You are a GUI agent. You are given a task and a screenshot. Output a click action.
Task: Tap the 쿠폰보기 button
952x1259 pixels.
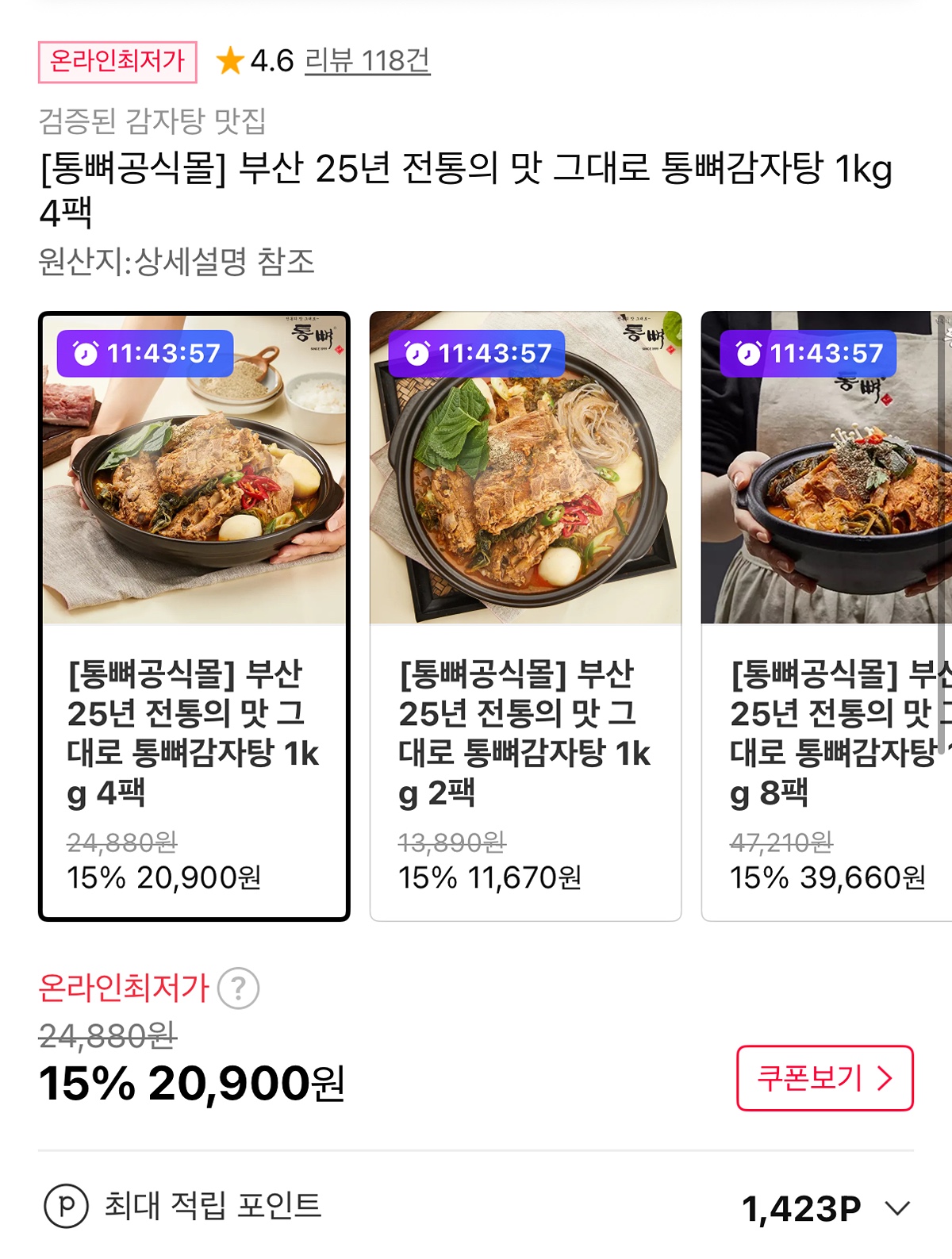pos(824,1078)
